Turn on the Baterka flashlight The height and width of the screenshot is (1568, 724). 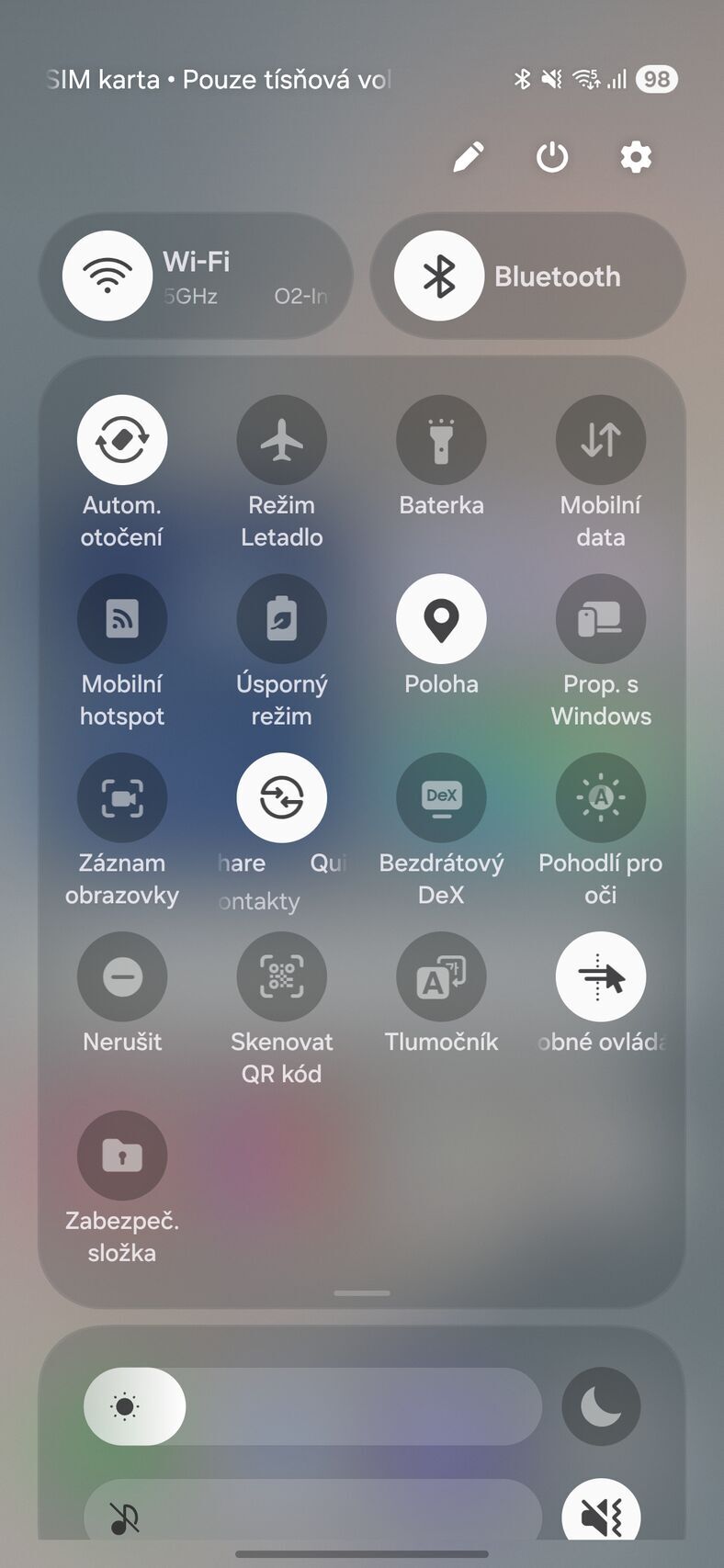click(x=441, y=440)
